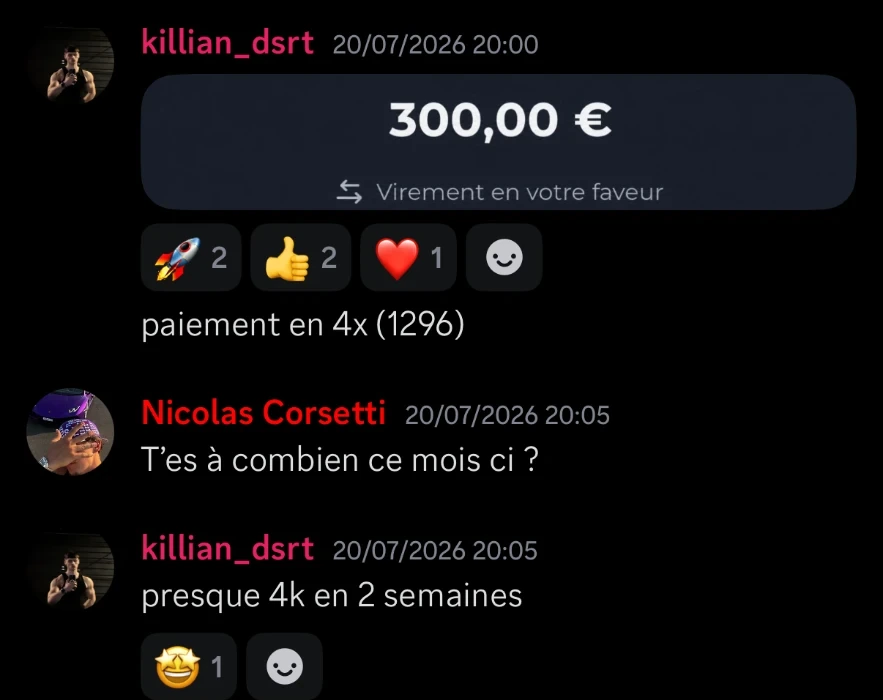Open Nicolas Corsetti's profile picture
Viewport: 883px width, 700px height.
pyautogui.click(x=70, y=431)
